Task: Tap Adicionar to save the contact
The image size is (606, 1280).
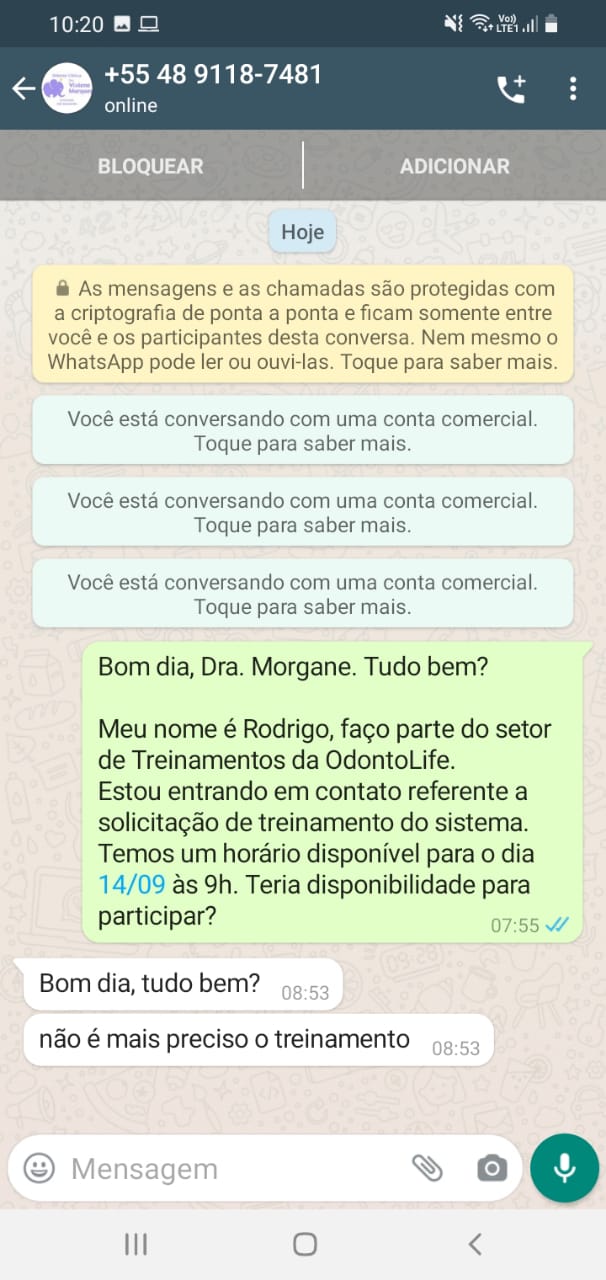Action: pos(454,167)
